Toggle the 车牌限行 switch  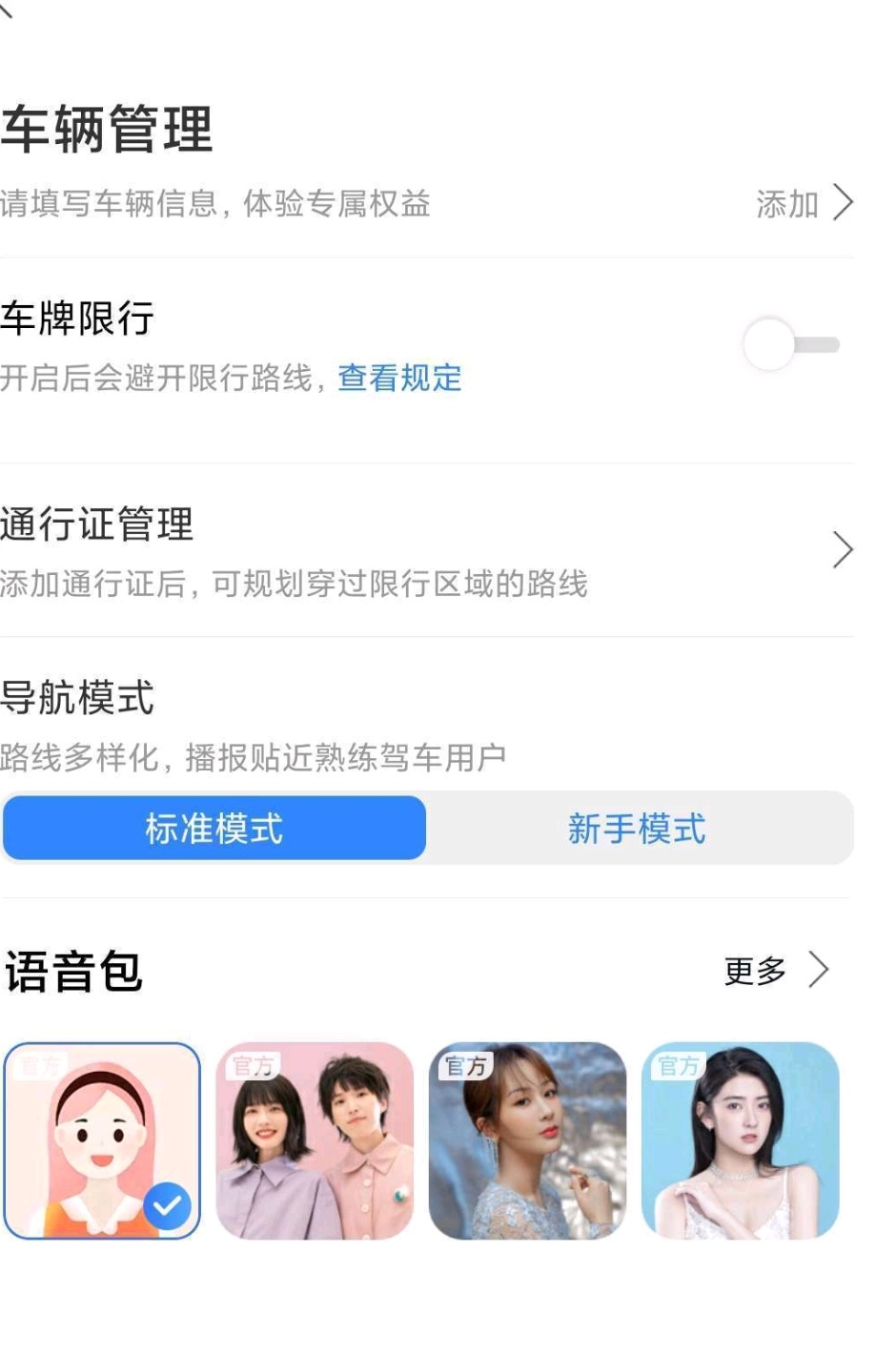point(790,345)
